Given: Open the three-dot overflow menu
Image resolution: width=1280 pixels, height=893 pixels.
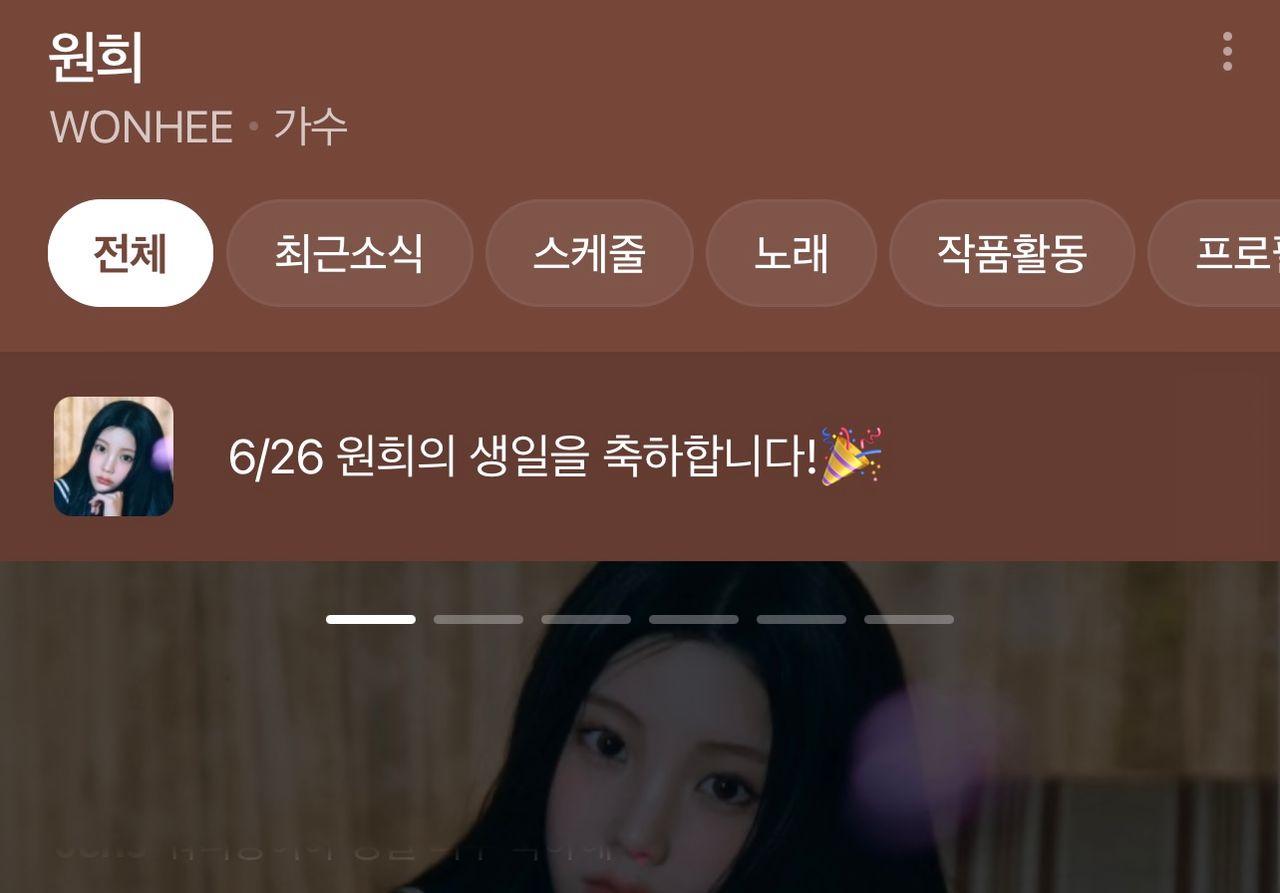Looking at the screenshot, I should point(1227,52).
